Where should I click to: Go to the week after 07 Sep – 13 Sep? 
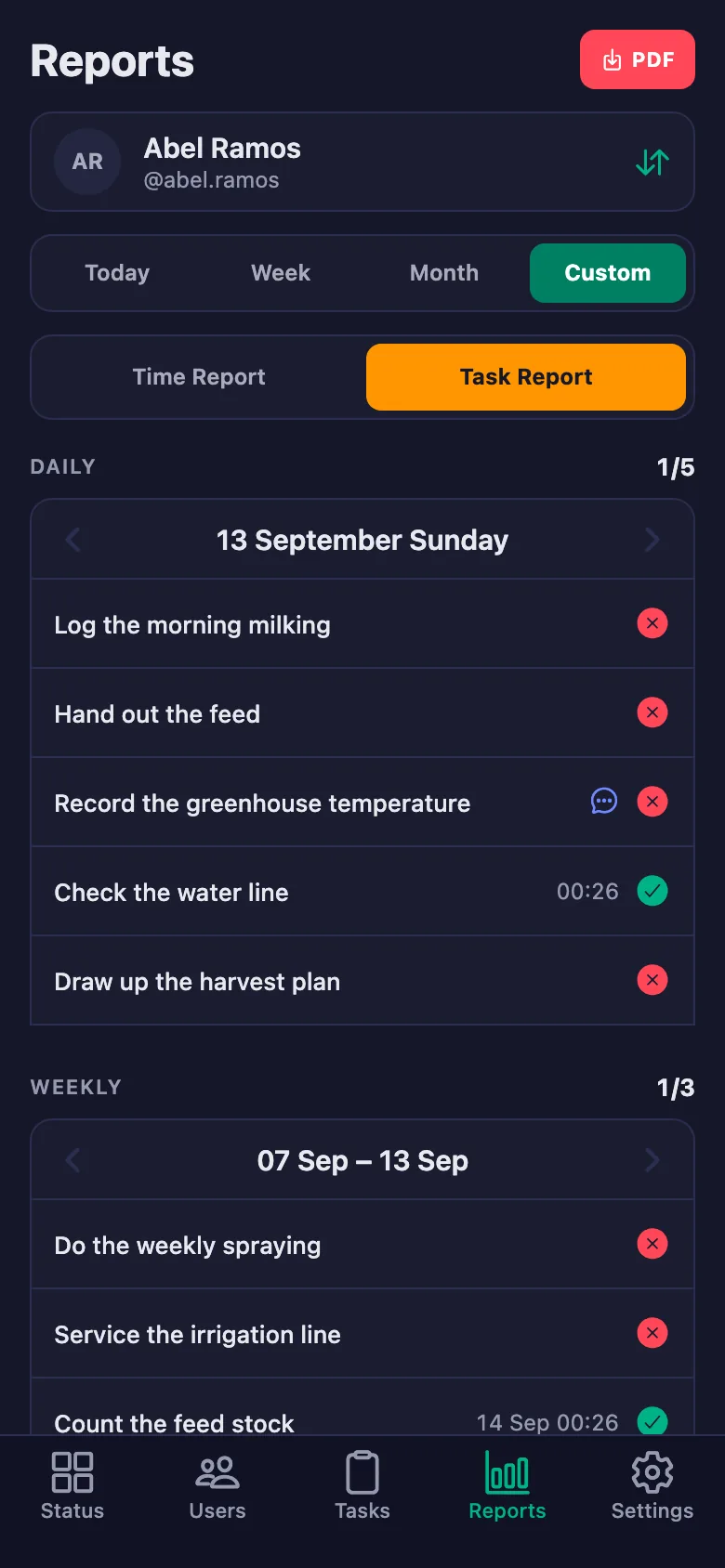tap(652, 1160)
